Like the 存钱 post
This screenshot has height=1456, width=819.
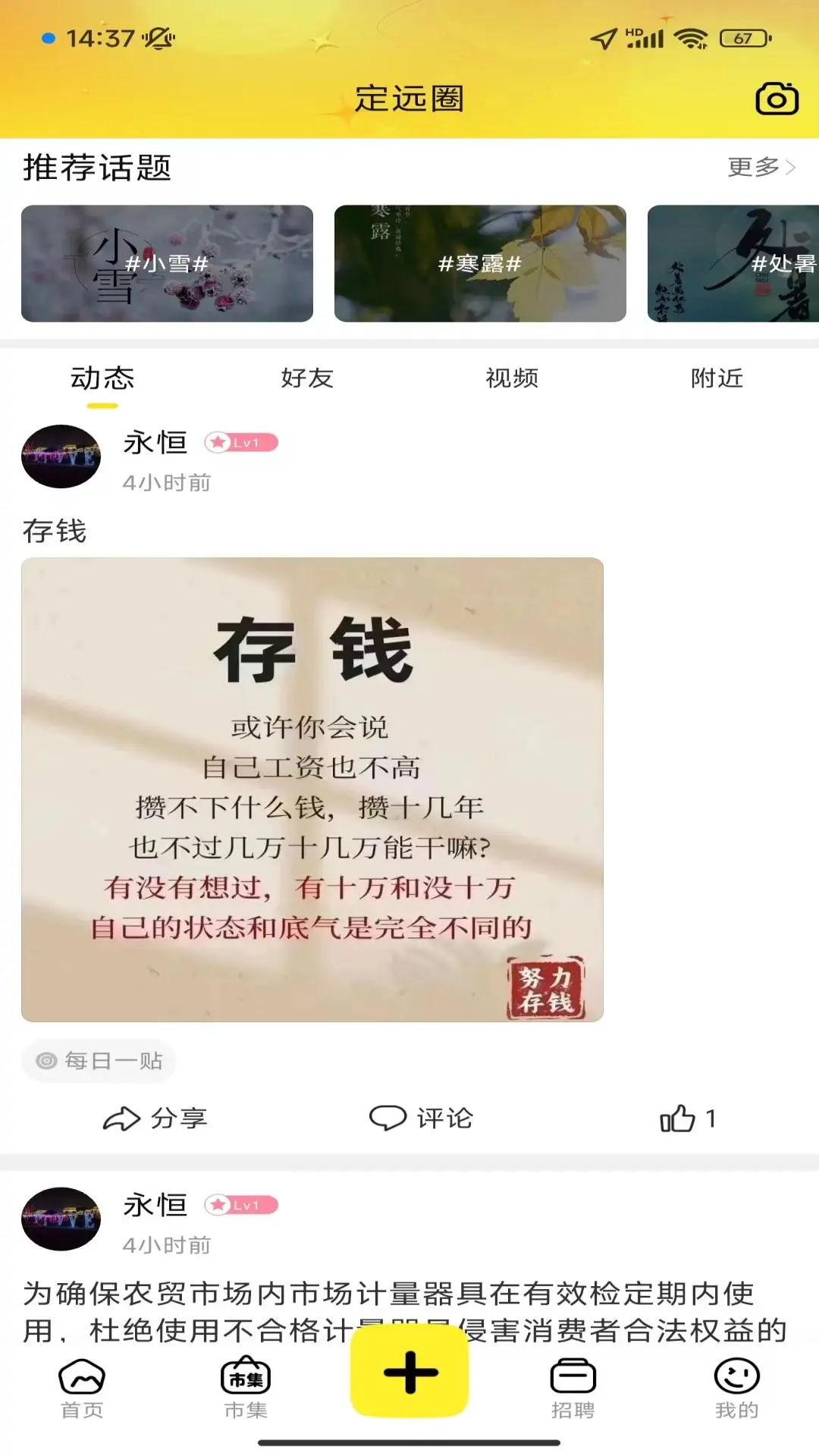(x=687, y=1119)
